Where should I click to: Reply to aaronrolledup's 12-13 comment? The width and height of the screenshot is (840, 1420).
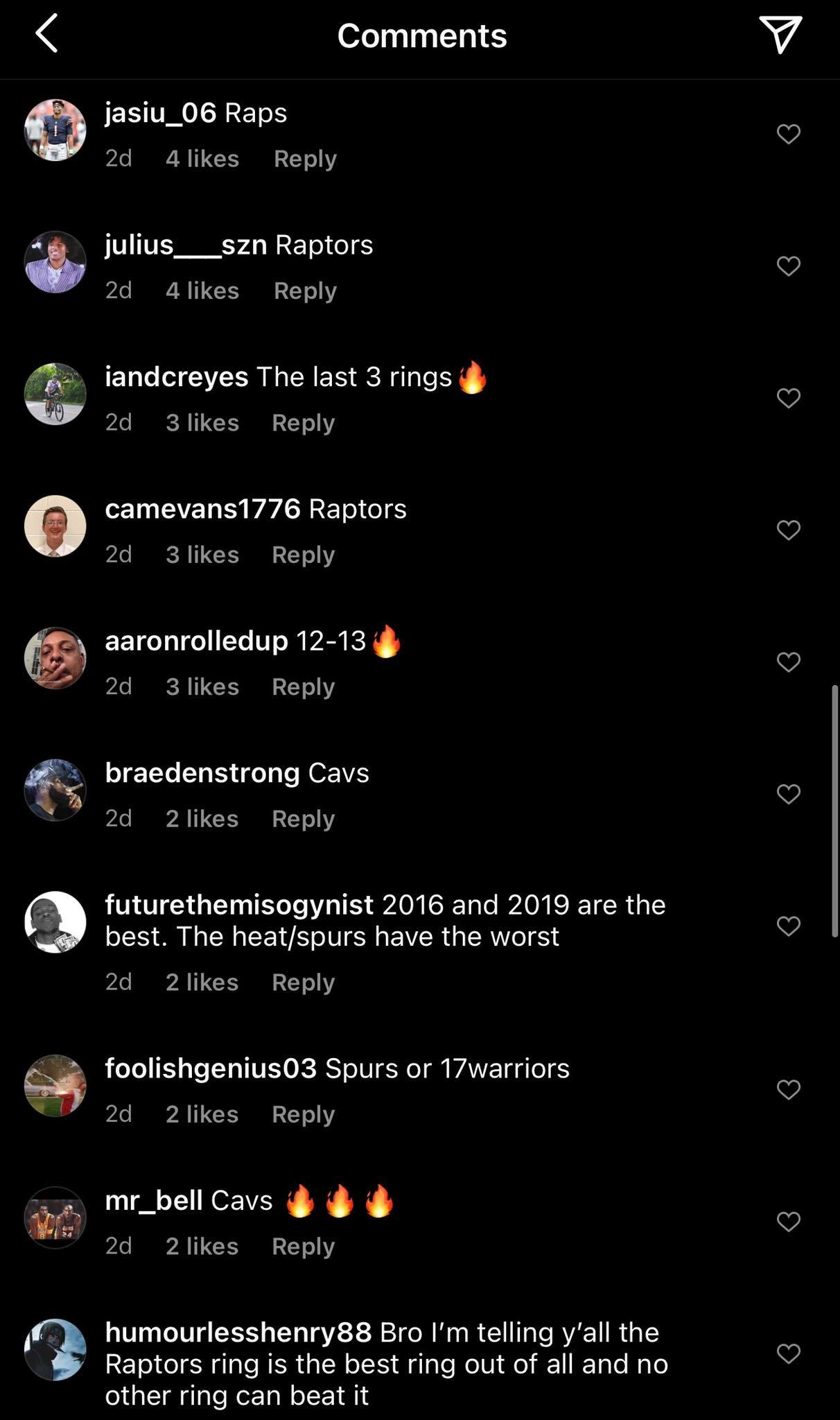click(303, 686)
